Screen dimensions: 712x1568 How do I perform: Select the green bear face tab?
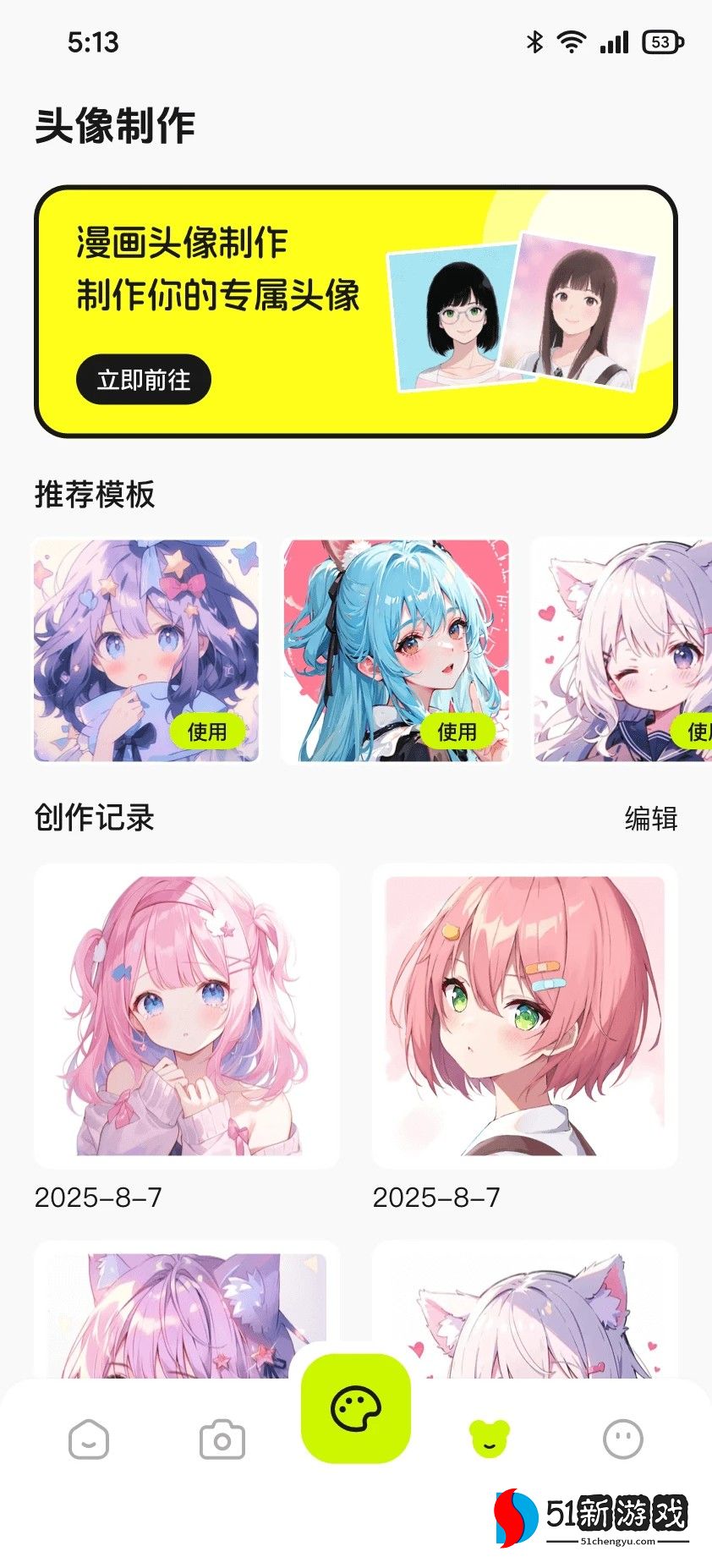[x=490, y=1439]
